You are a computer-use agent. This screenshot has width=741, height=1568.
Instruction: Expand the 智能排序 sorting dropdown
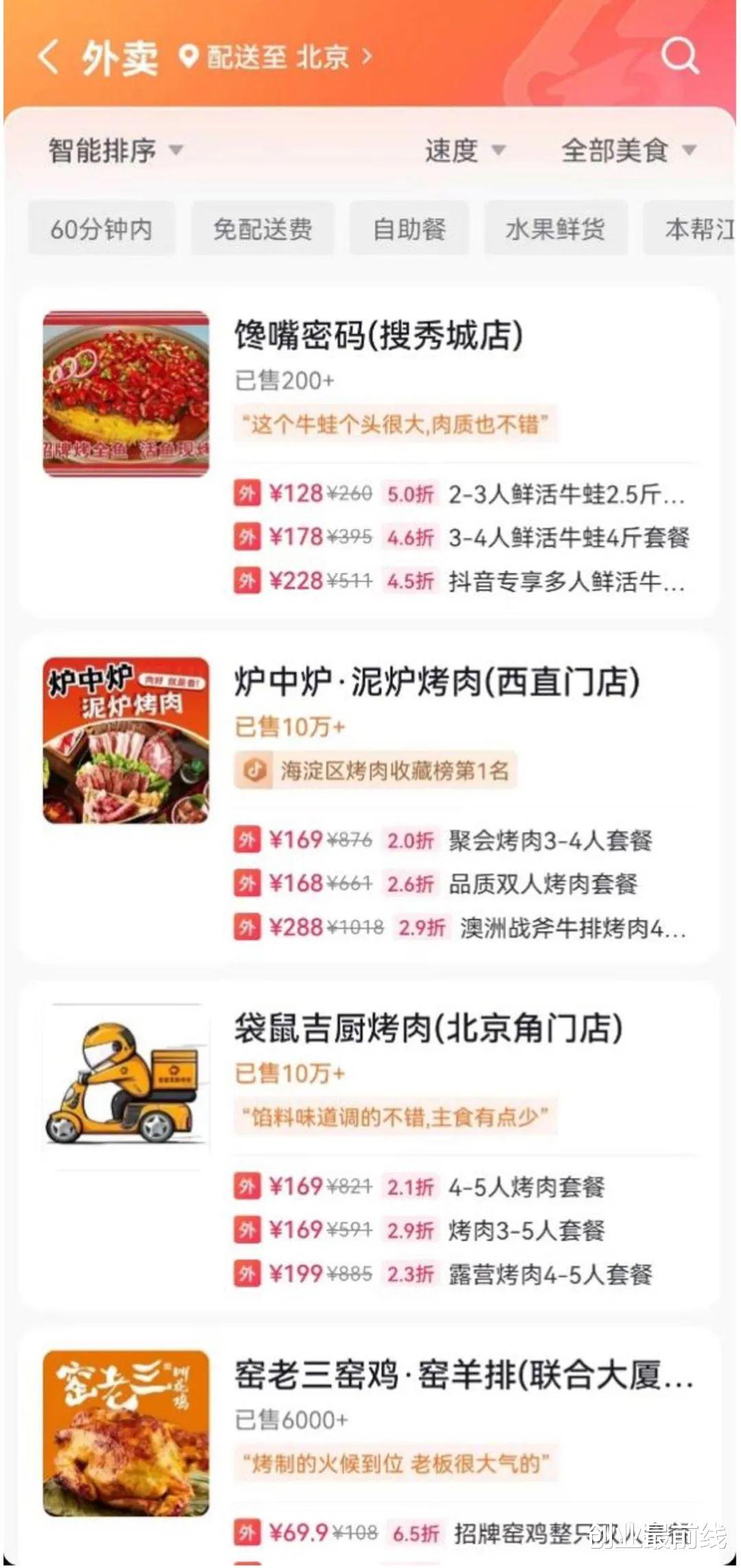tap(116, 150)
